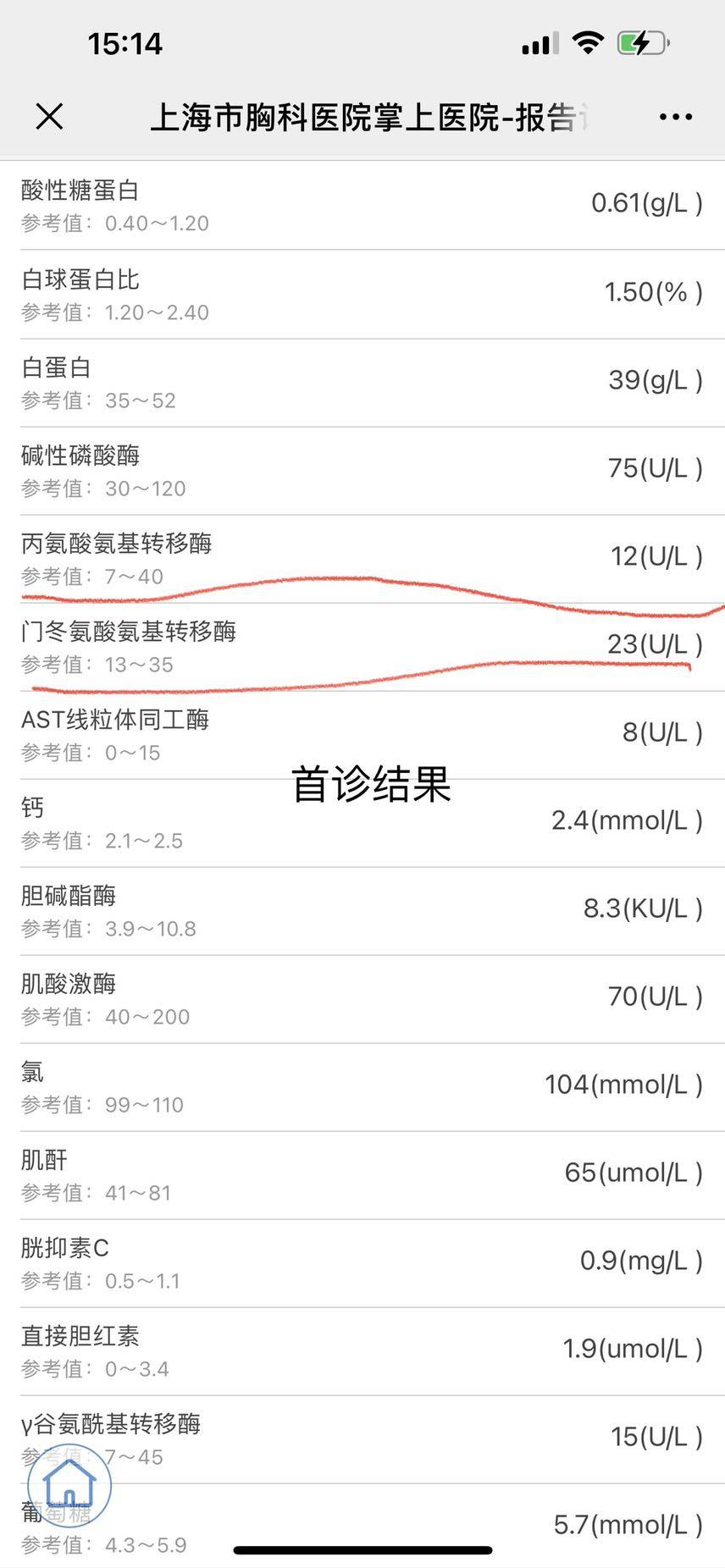The image size is (725, 1568).
Task: Open the three-dot overflow menu
Action: coord(675,117)
